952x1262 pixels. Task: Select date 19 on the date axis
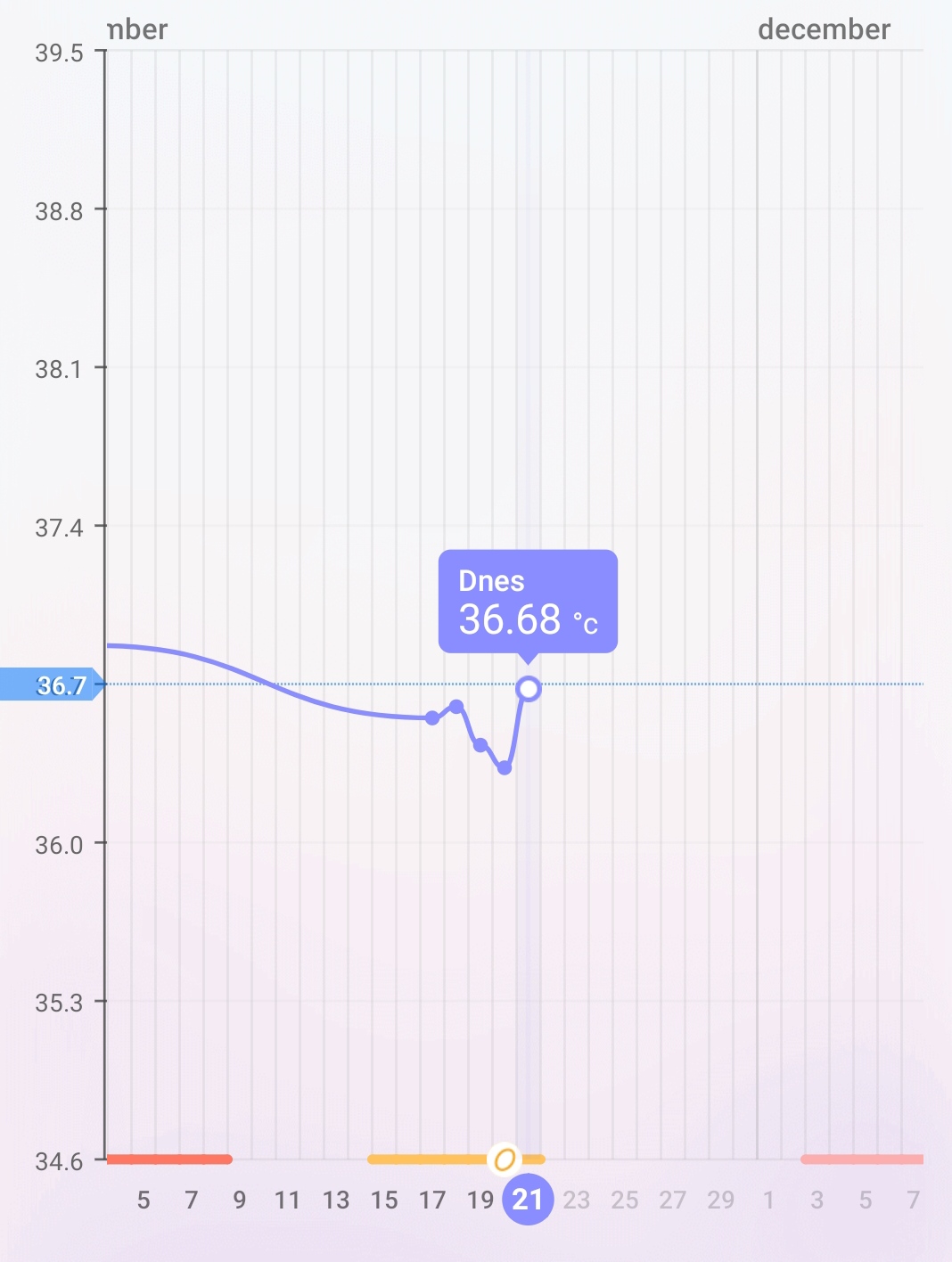[480, 1201]
